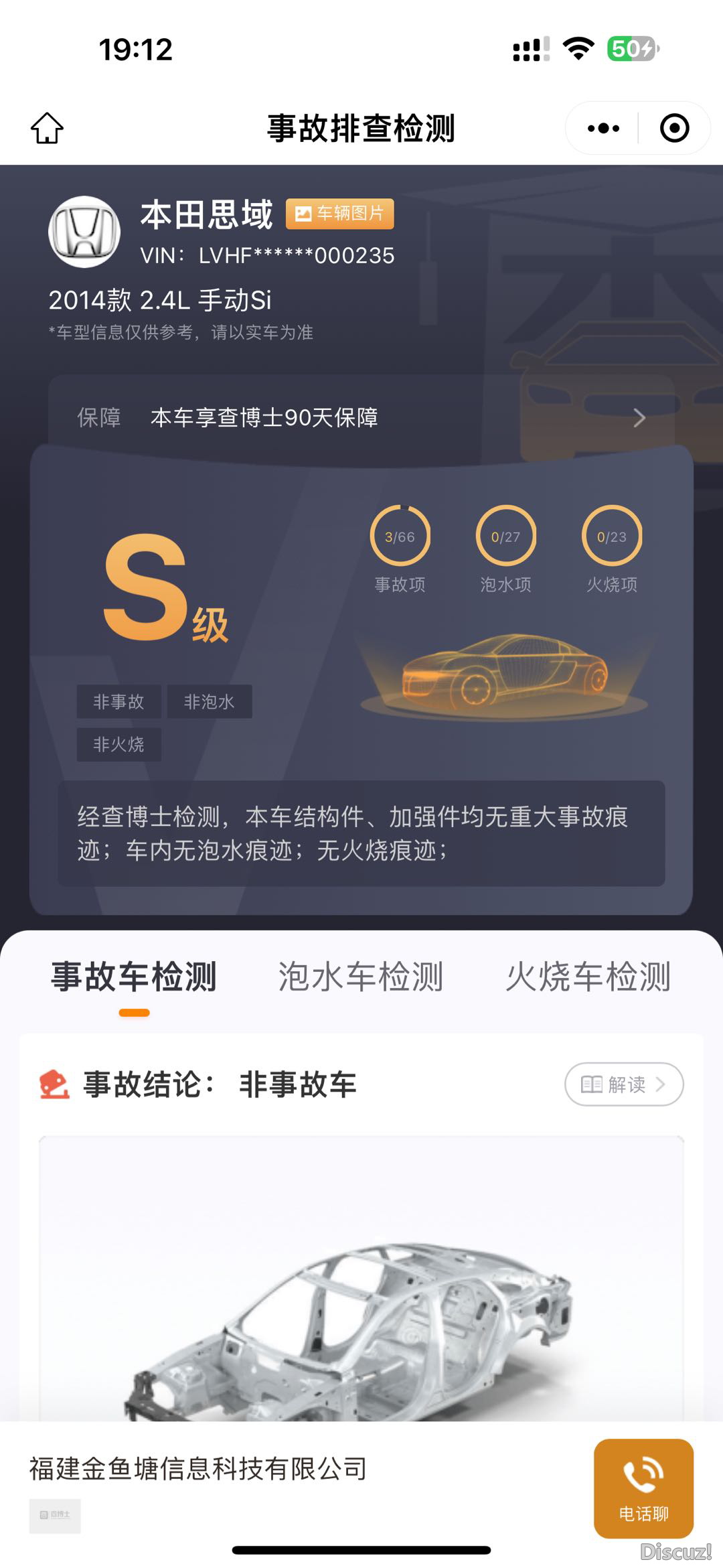Tap 电话聊 to call the company

pos(643,1488)
